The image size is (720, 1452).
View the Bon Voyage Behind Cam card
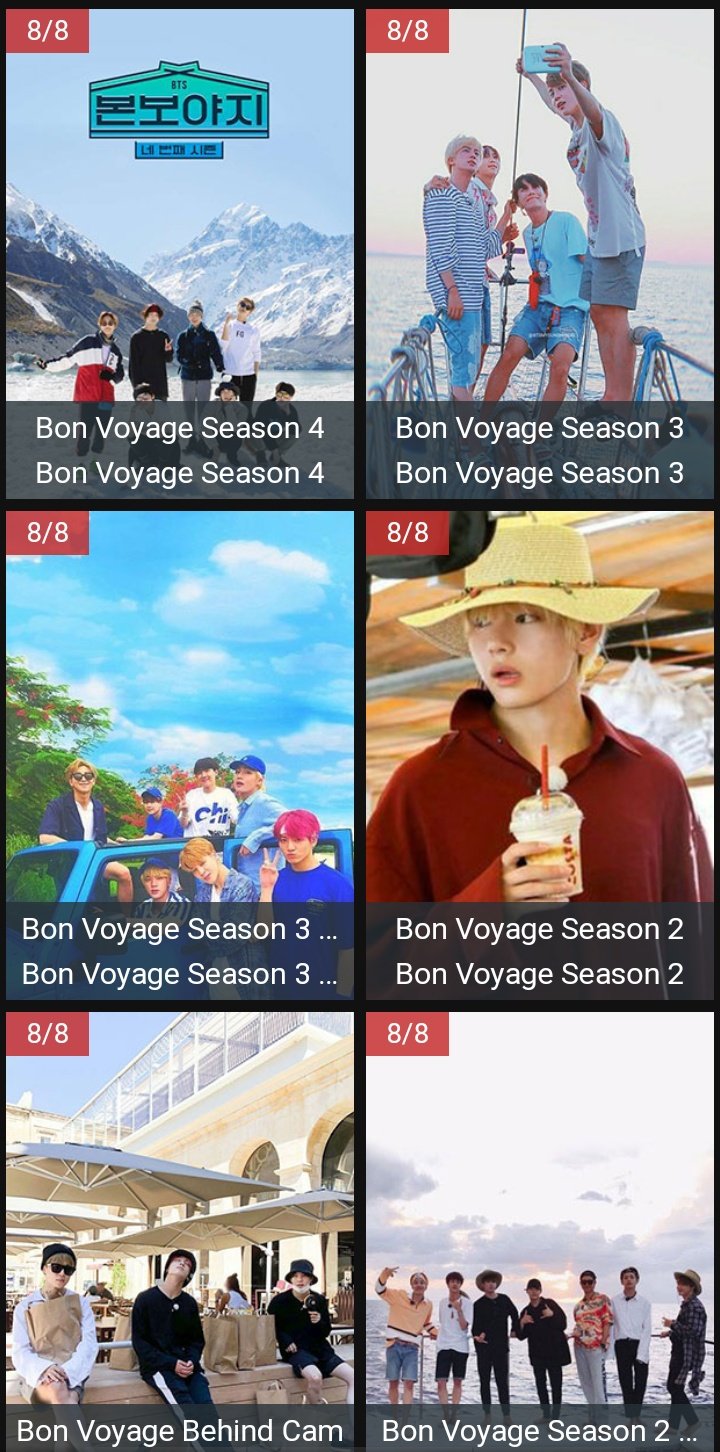[x=180, y=1232]
